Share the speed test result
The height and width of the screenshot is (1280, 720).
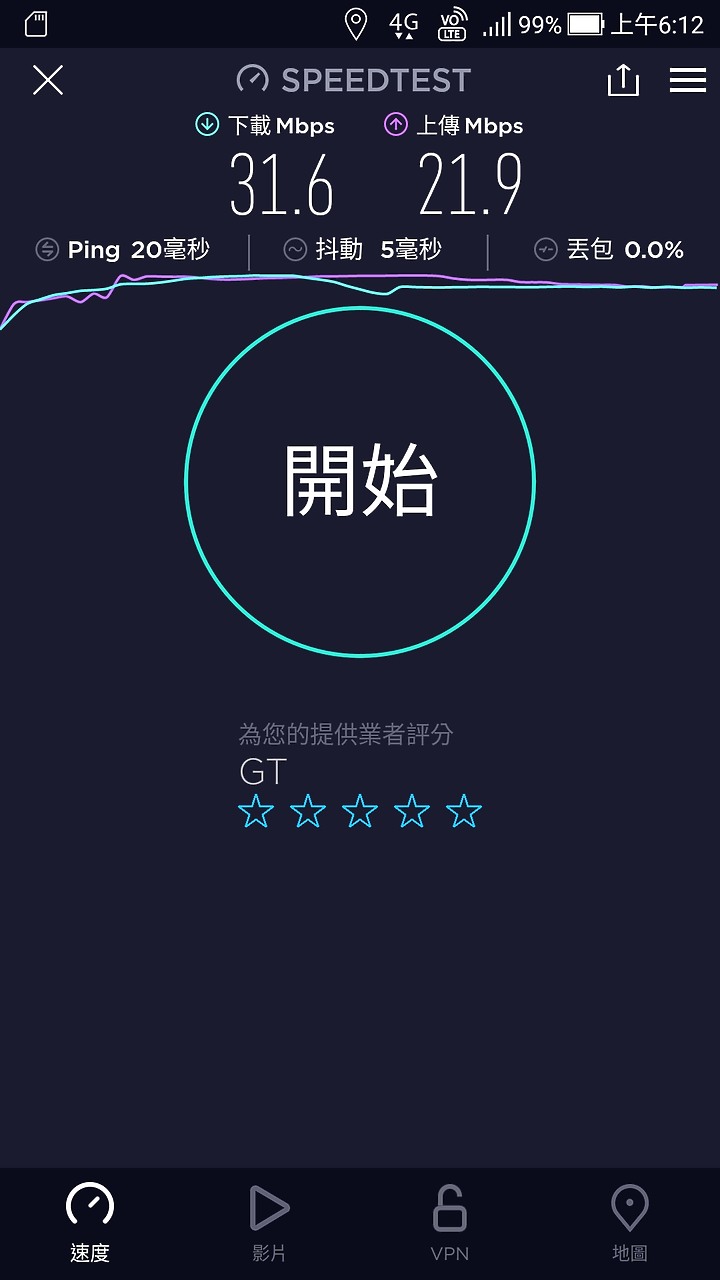(623, 80)
